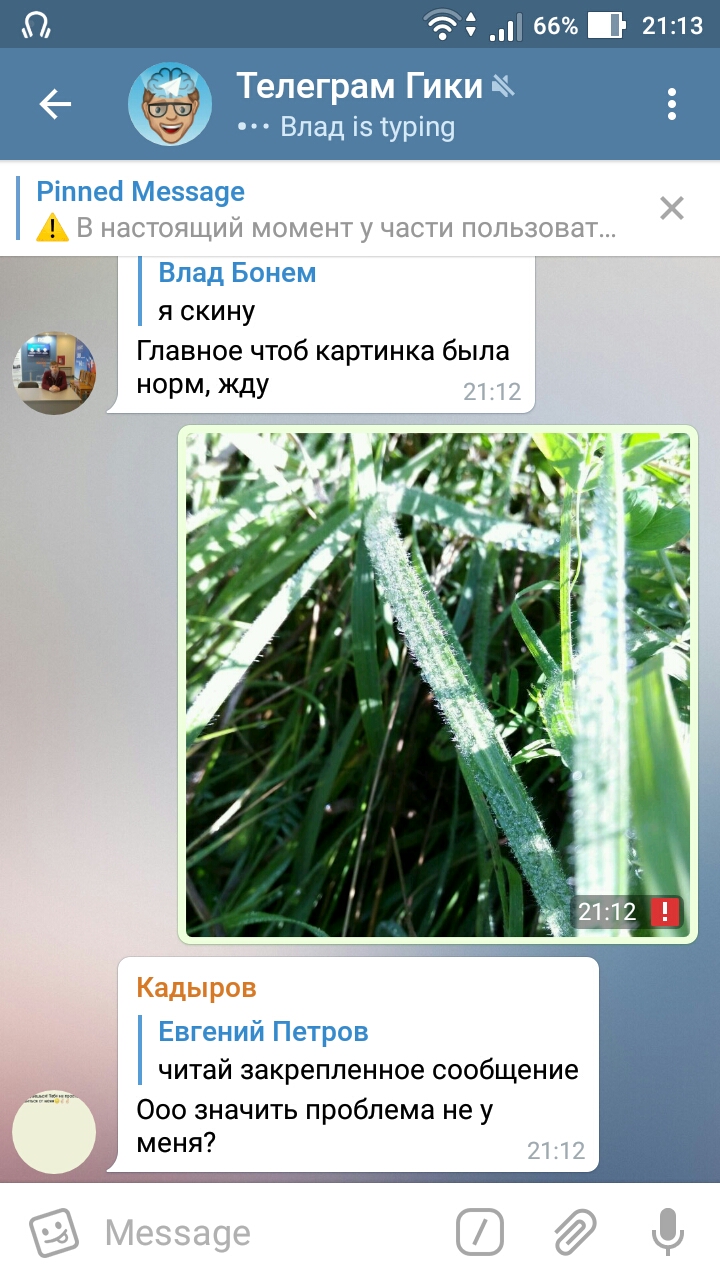Go back to the chat list
Screen dimensions: 720x1280
[55, 104]
